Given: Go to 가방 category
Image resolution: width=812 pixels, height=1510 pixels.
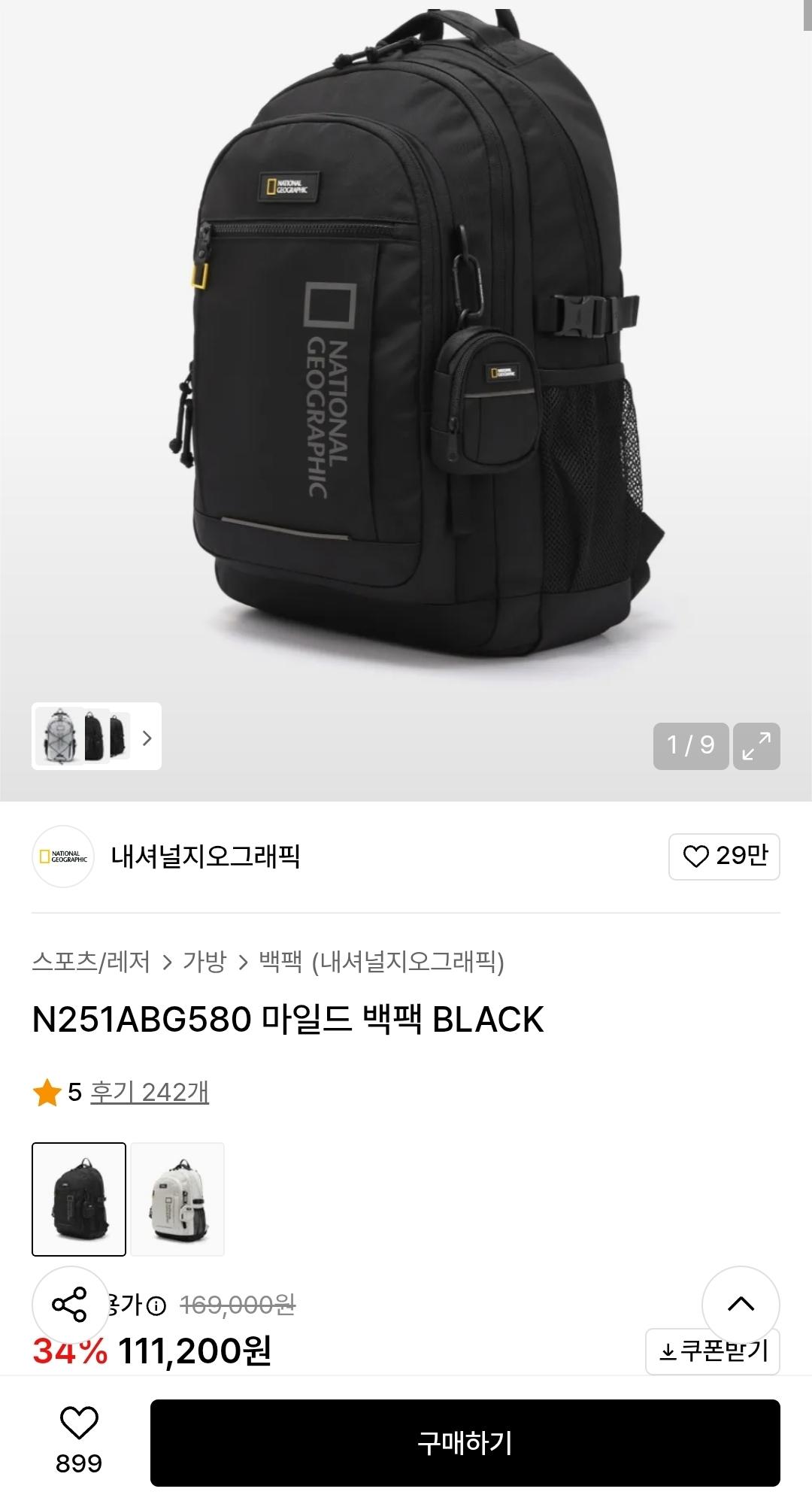Looking at the screenshot, I should tap(205, 962).
